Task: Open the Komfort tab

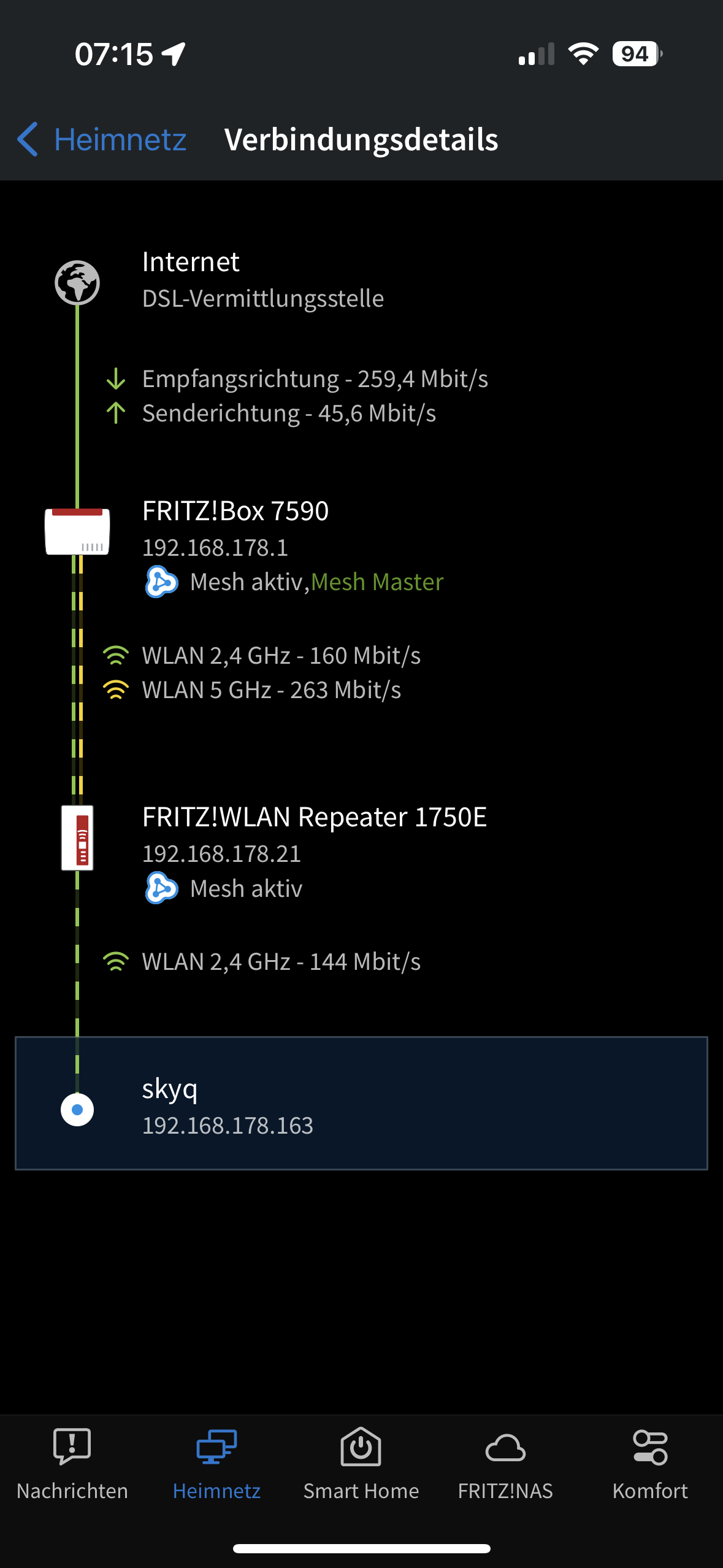Action: click(x=650, y=1464)
